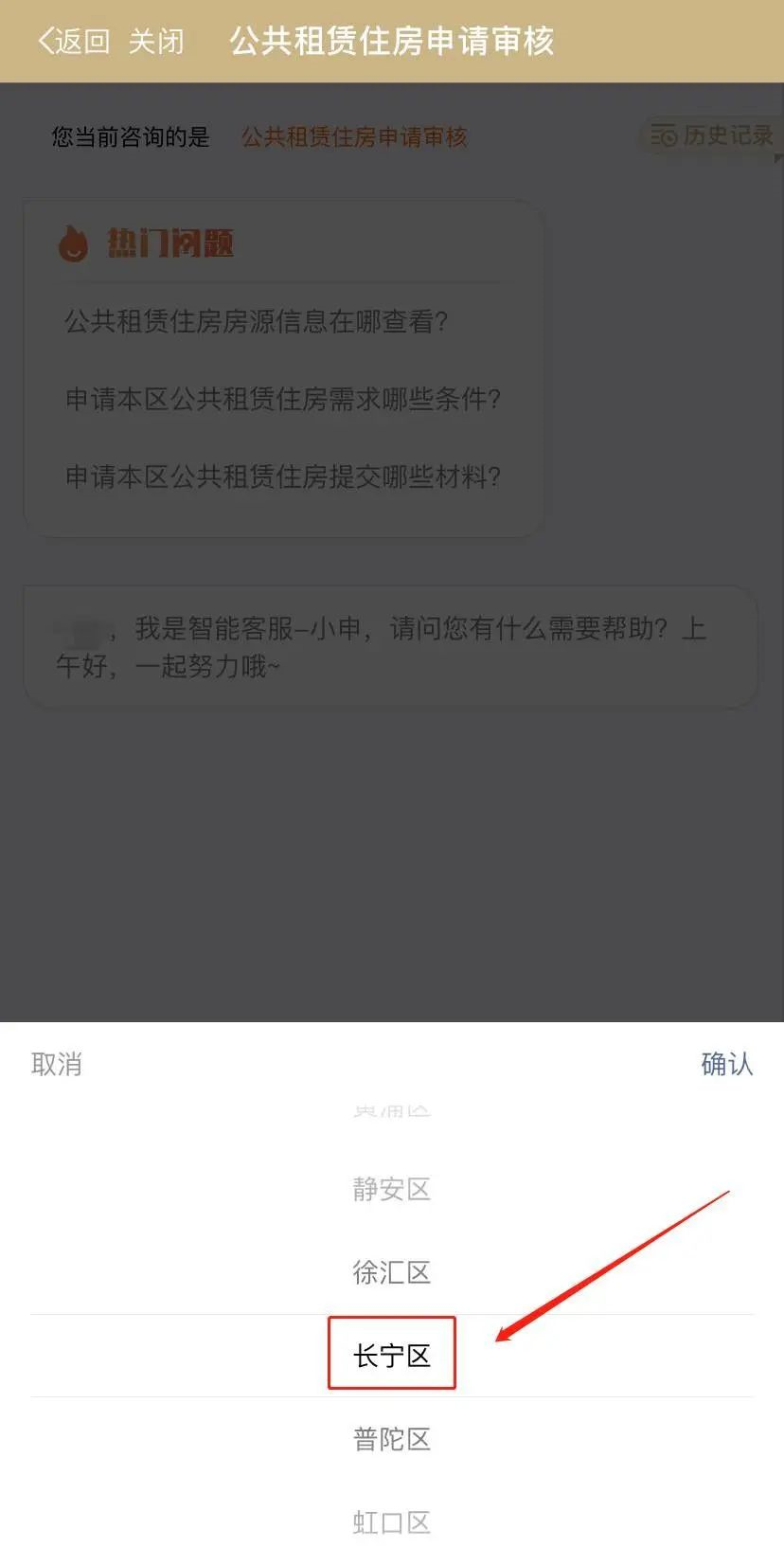Open 历史记录 history records
Viewport: 784px width, 1565px height.
[x=712, y=135]
